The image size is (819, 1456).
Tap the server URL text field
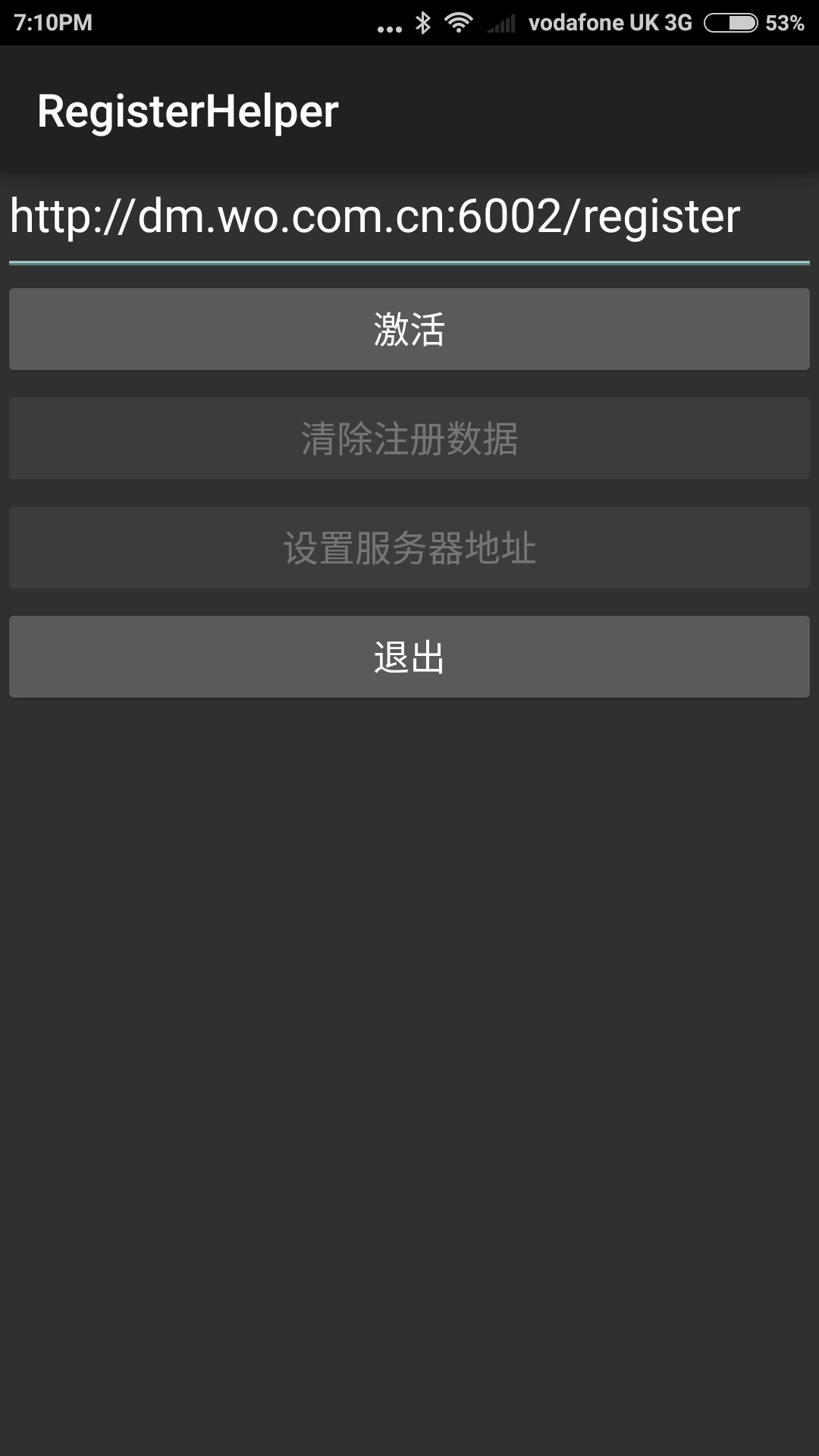click(x=409, y=219)
